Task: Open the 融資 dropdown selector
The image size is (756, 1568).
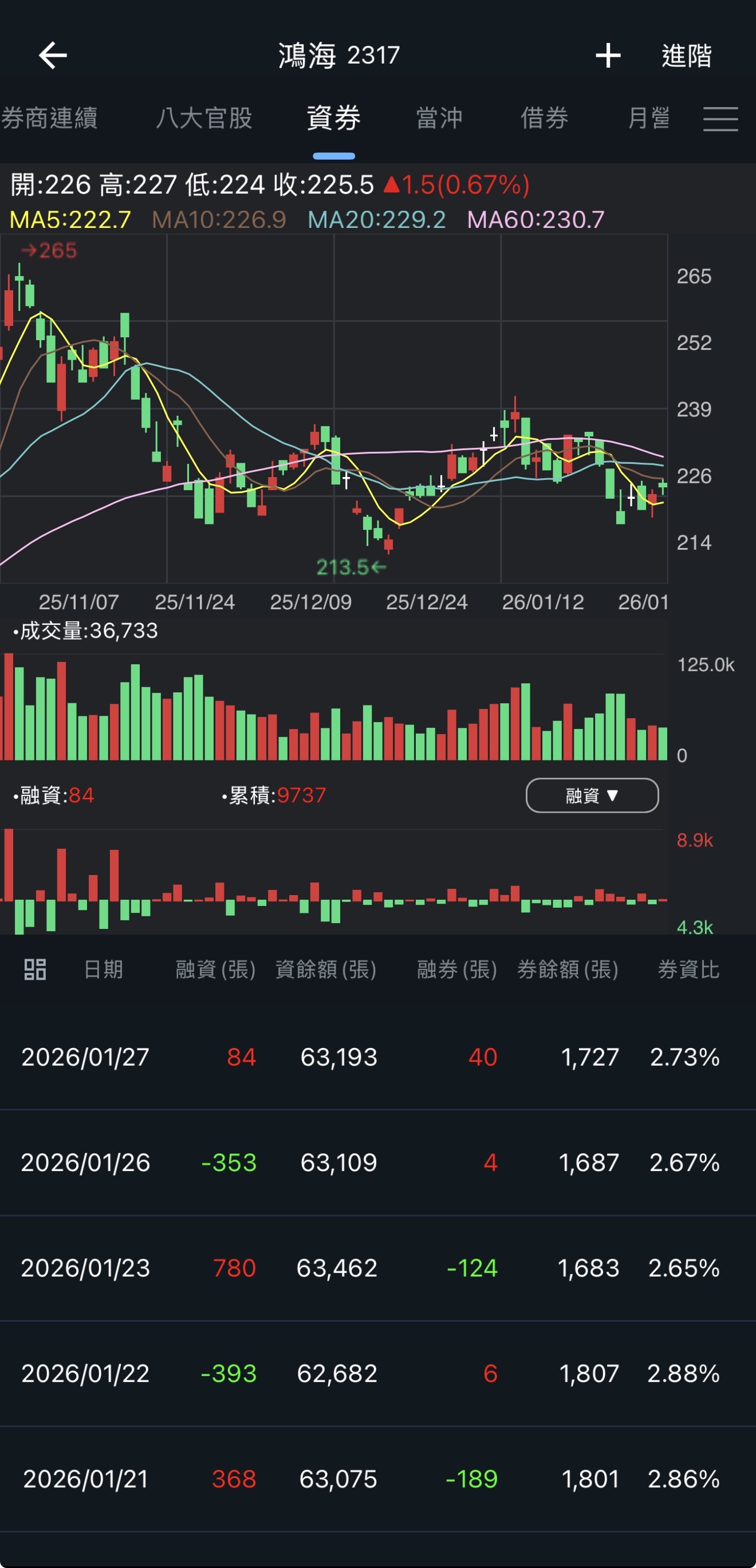Action: point(590,795)
